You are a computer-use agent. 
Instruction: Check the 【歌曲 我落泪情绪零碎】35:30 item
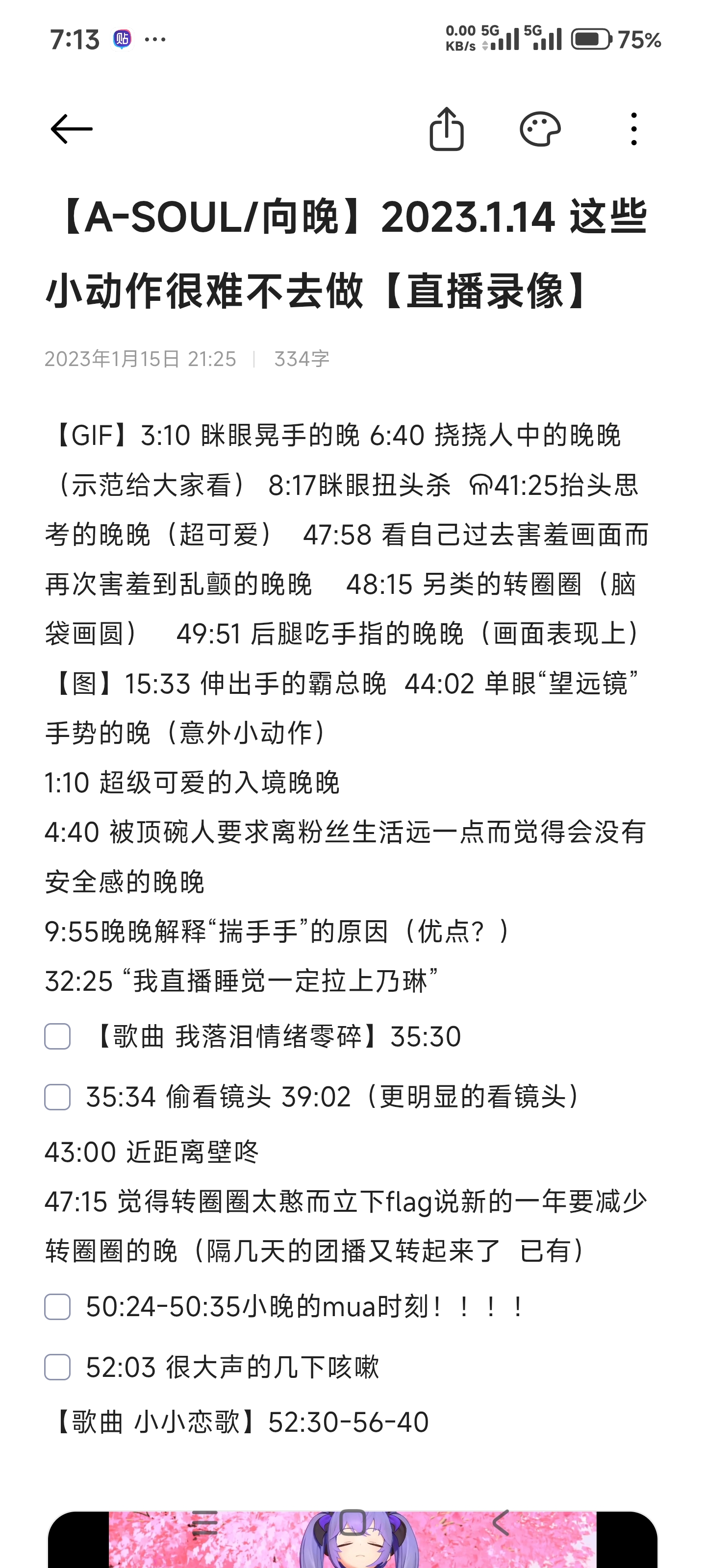58,1037
